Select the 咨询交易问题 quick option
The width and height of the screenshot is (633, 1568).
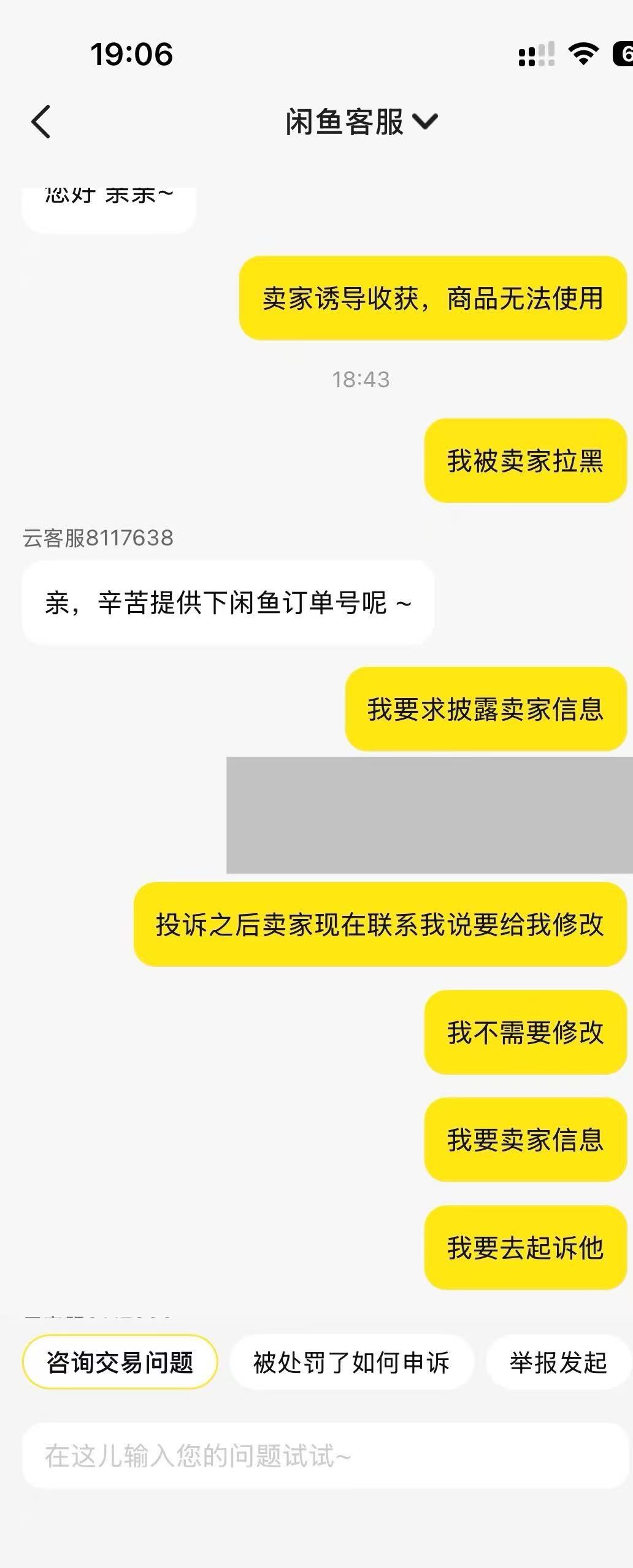pyautogui.click(x=120, y=1362)
